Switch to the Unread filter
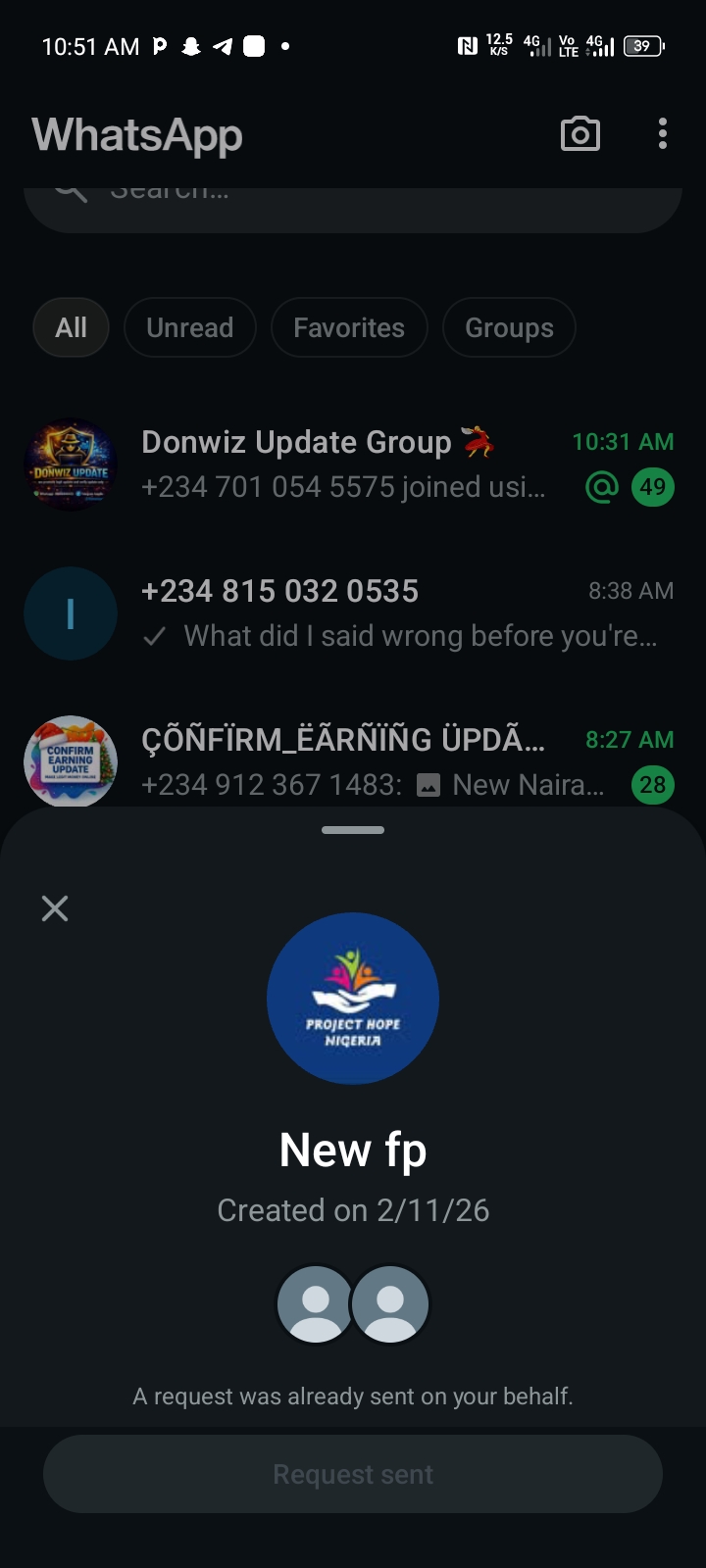Image resolution: width=706 pixels, height=1568 pixels. [190, 327]
